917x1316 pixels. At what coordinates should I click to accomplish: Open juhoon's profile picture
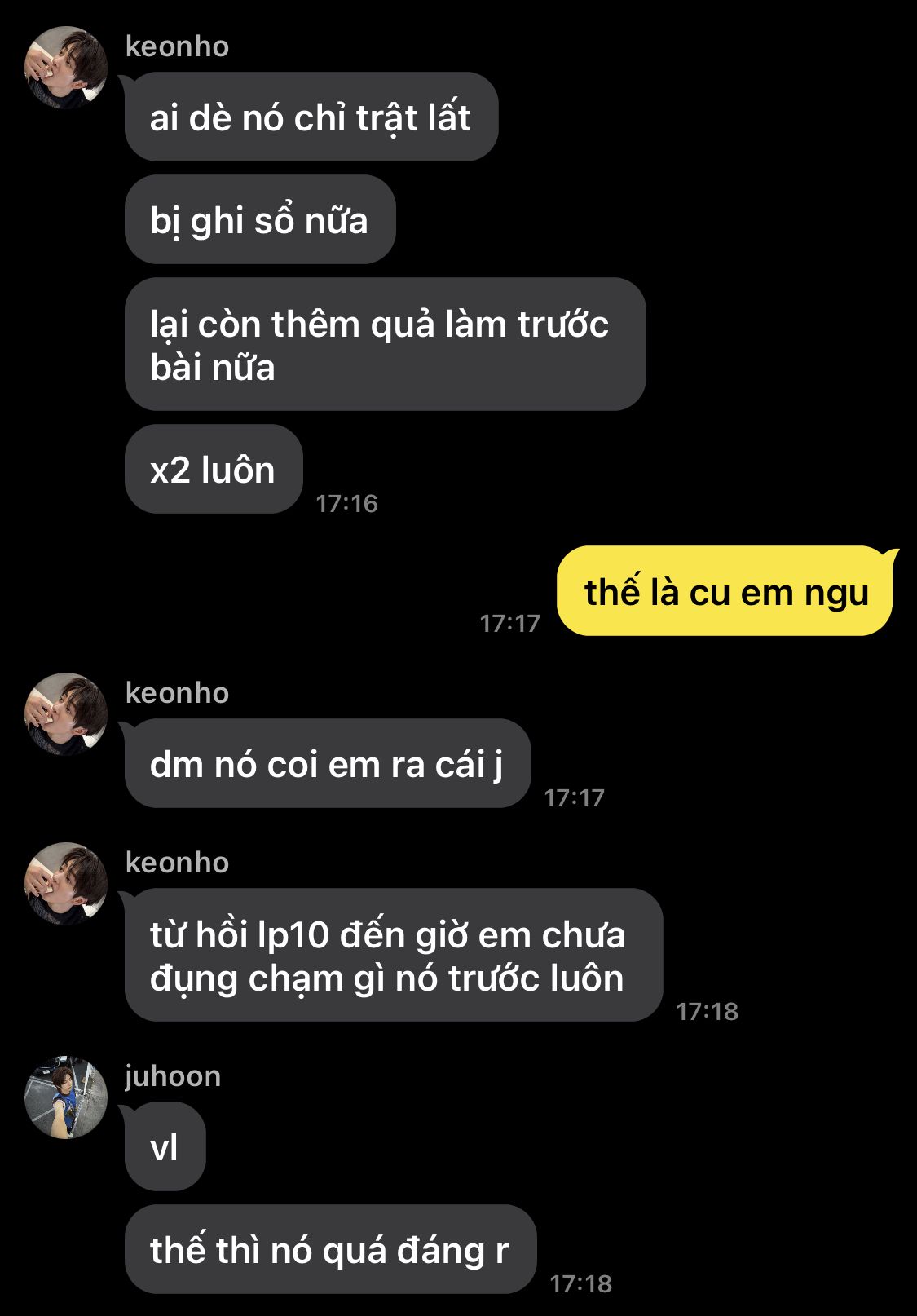(x=66, y=1097)
